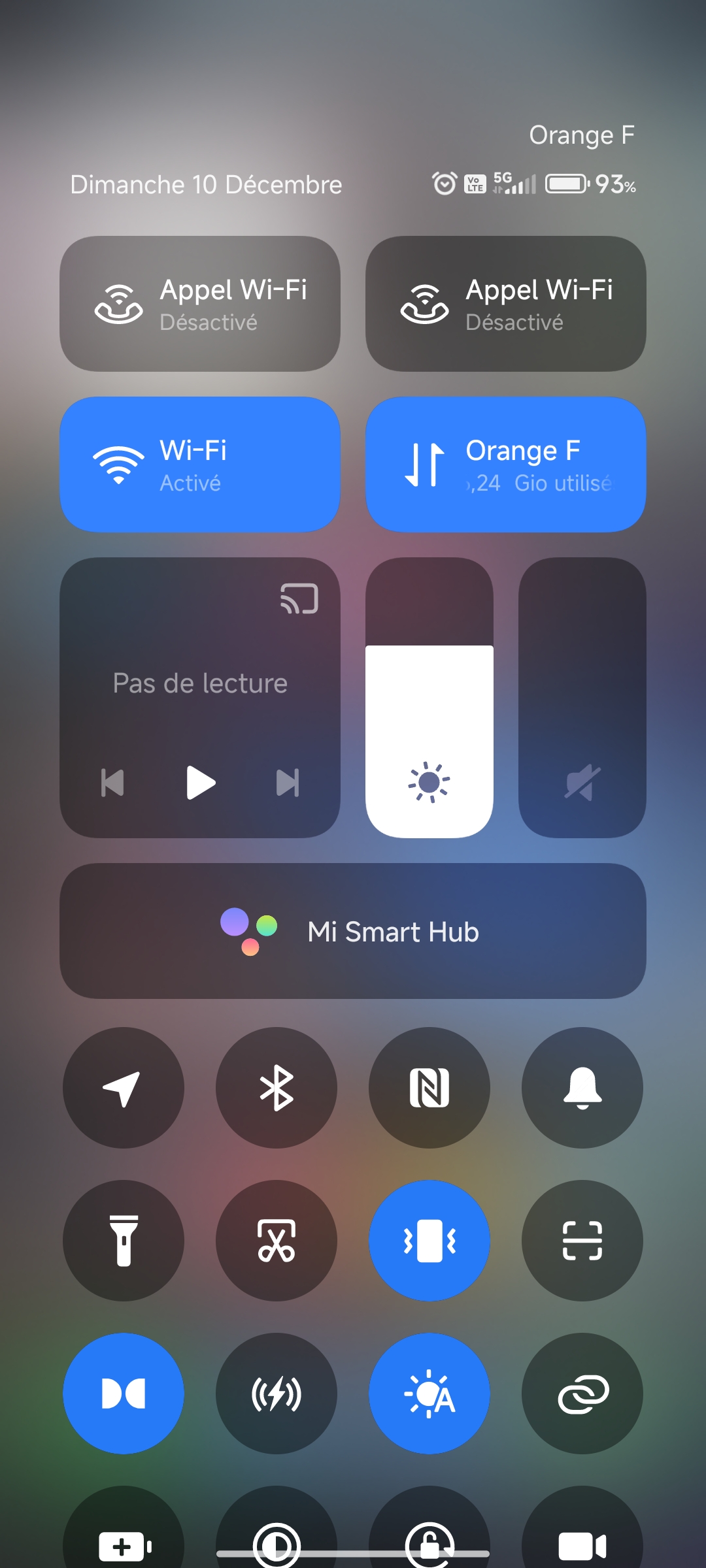
Task: Tap the cast icon in media card
Action: pos(299,598)
